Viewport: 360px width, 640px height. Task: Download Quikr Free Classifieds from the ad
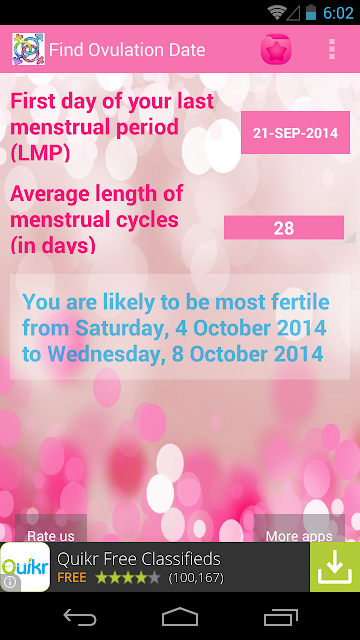tap(335, 567)
